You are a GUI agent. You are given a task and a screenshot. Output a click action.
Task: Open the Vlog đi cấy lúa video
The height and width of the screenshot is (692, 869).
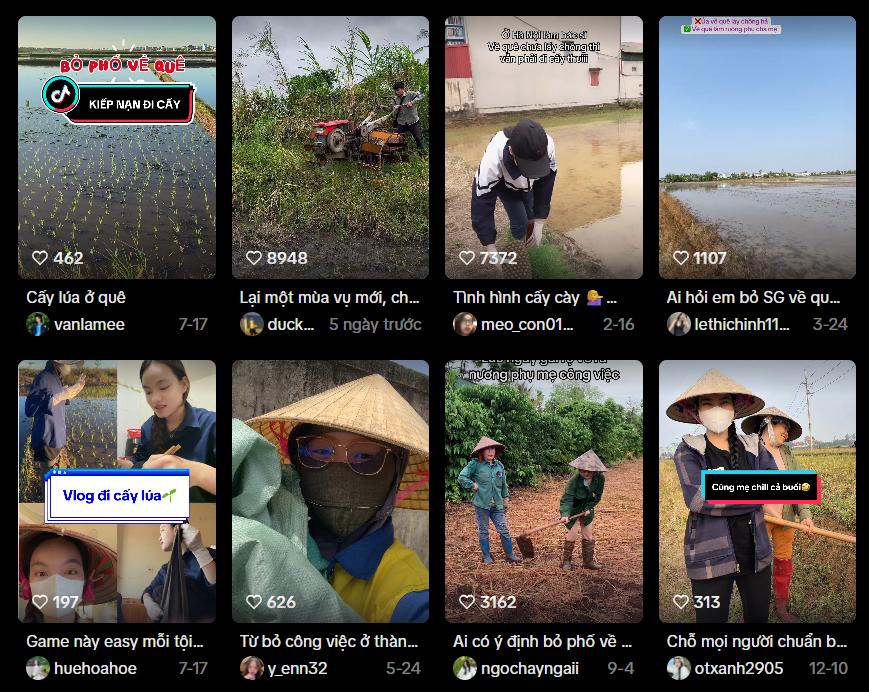tap(116, 491)
